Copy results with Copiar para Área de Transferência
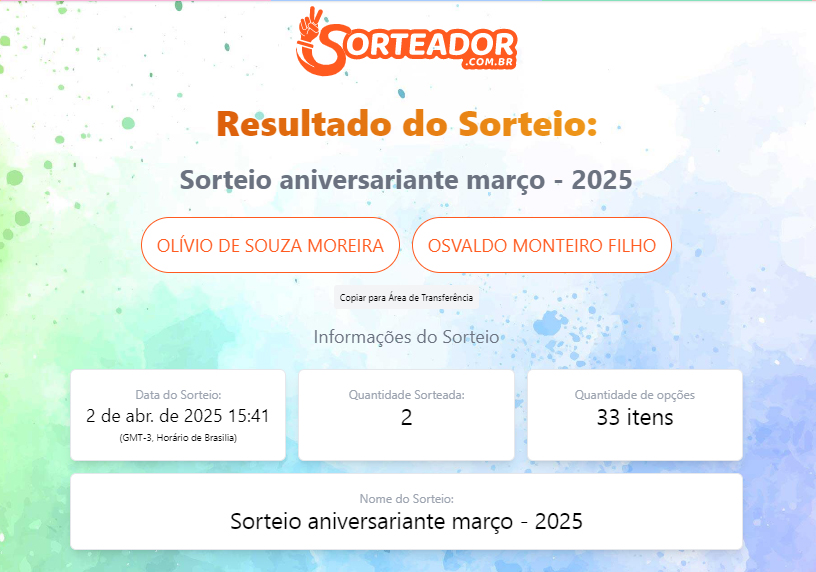The image size is (816, 572). (406, 298)
